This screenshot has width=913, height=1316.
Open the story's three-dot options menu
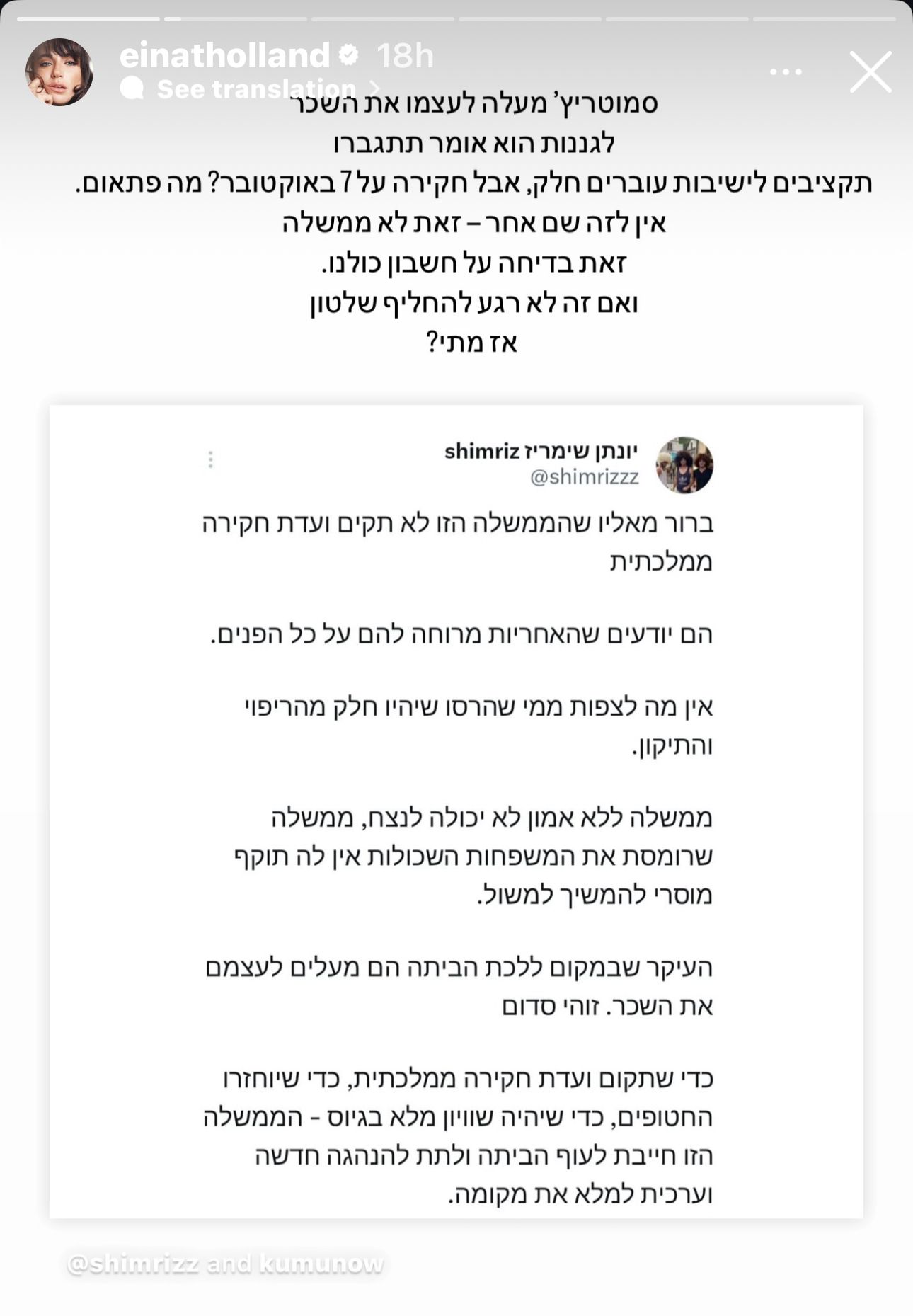786,71
